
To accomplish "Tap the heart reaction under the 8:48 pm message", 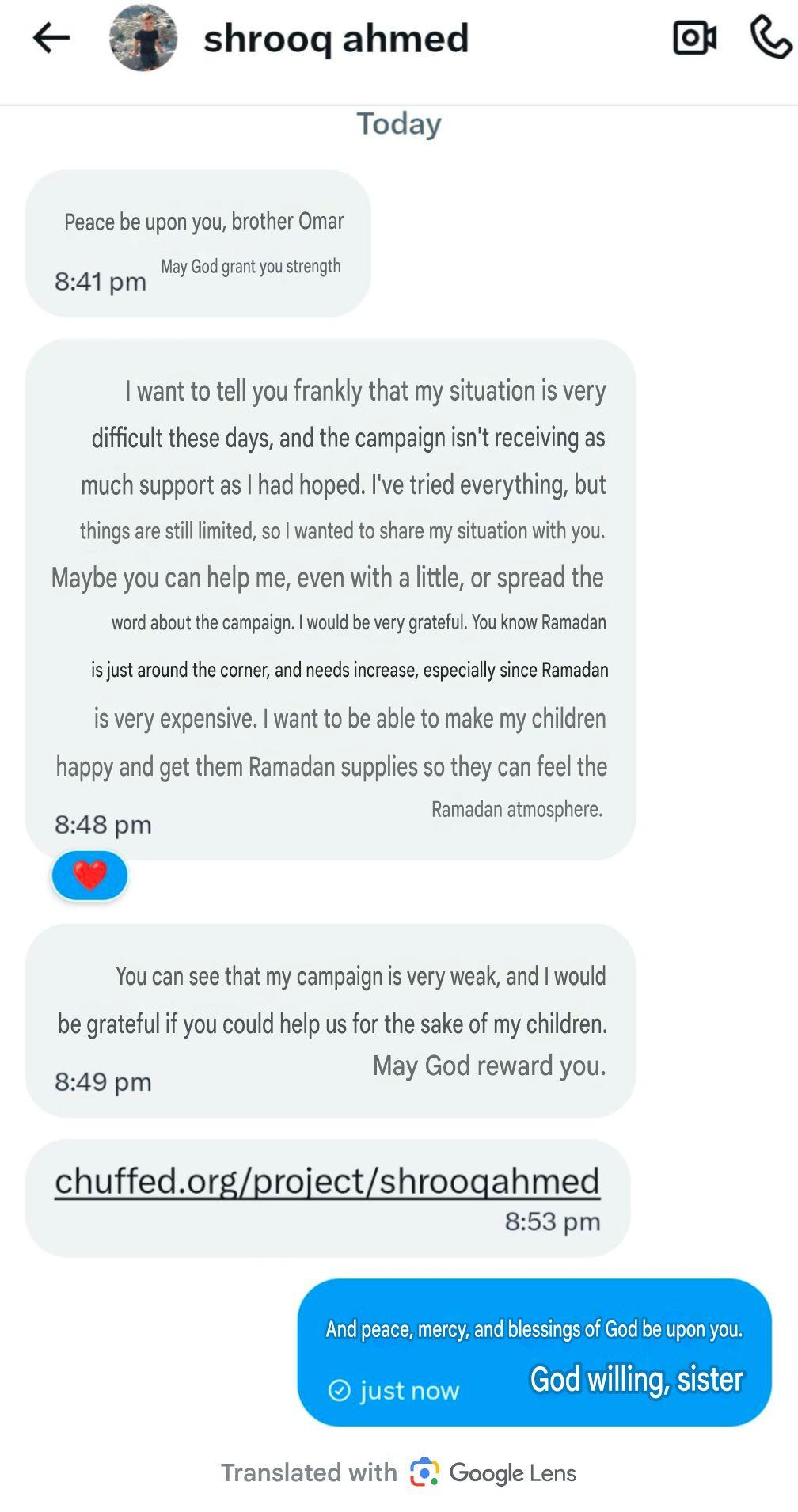I will tap(89, 876).
